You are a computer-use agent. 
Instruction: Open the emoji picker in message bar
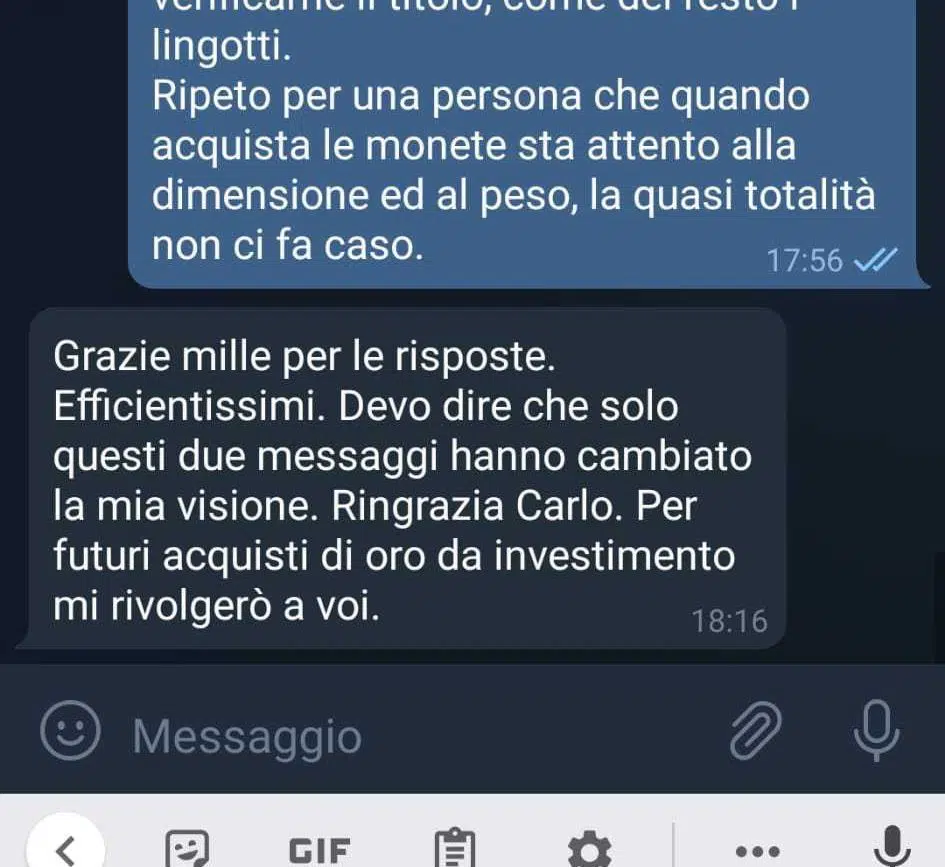tap(69, 729)
